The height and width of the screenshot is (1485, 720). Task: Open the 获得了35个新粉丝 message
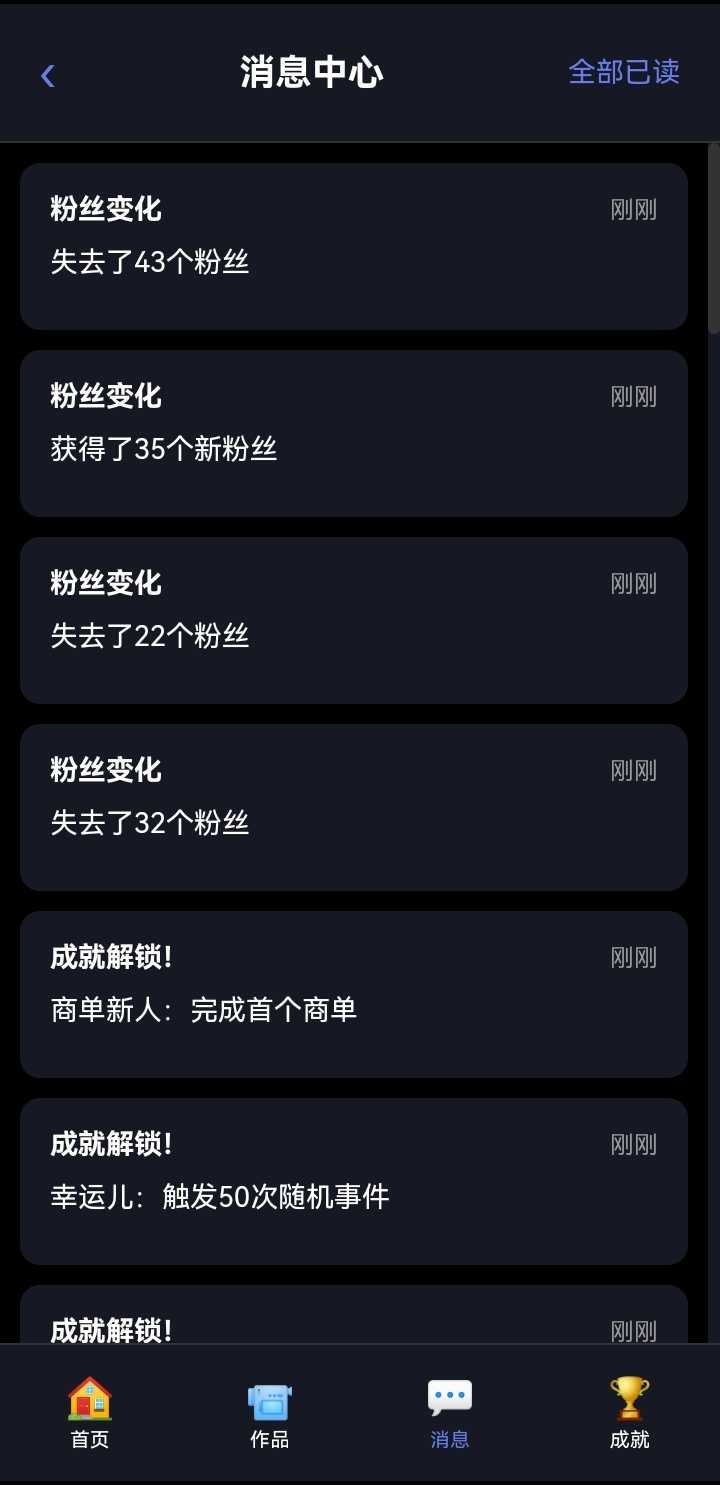(x=353, y=433)
